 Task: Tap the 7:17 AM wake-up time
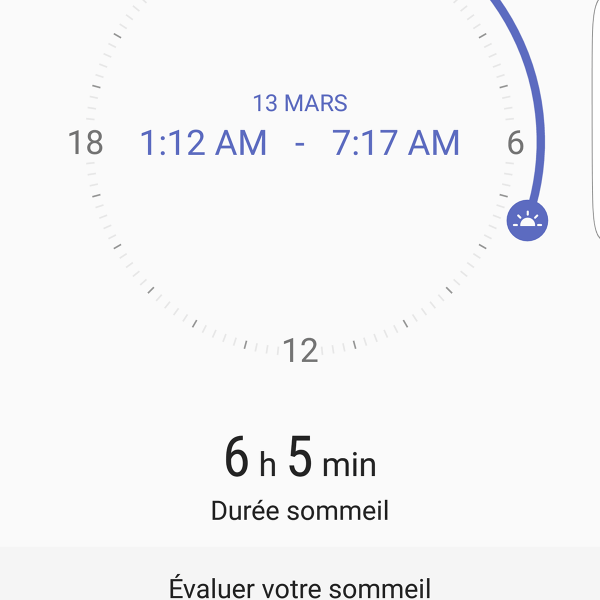[x=396, y=143]
